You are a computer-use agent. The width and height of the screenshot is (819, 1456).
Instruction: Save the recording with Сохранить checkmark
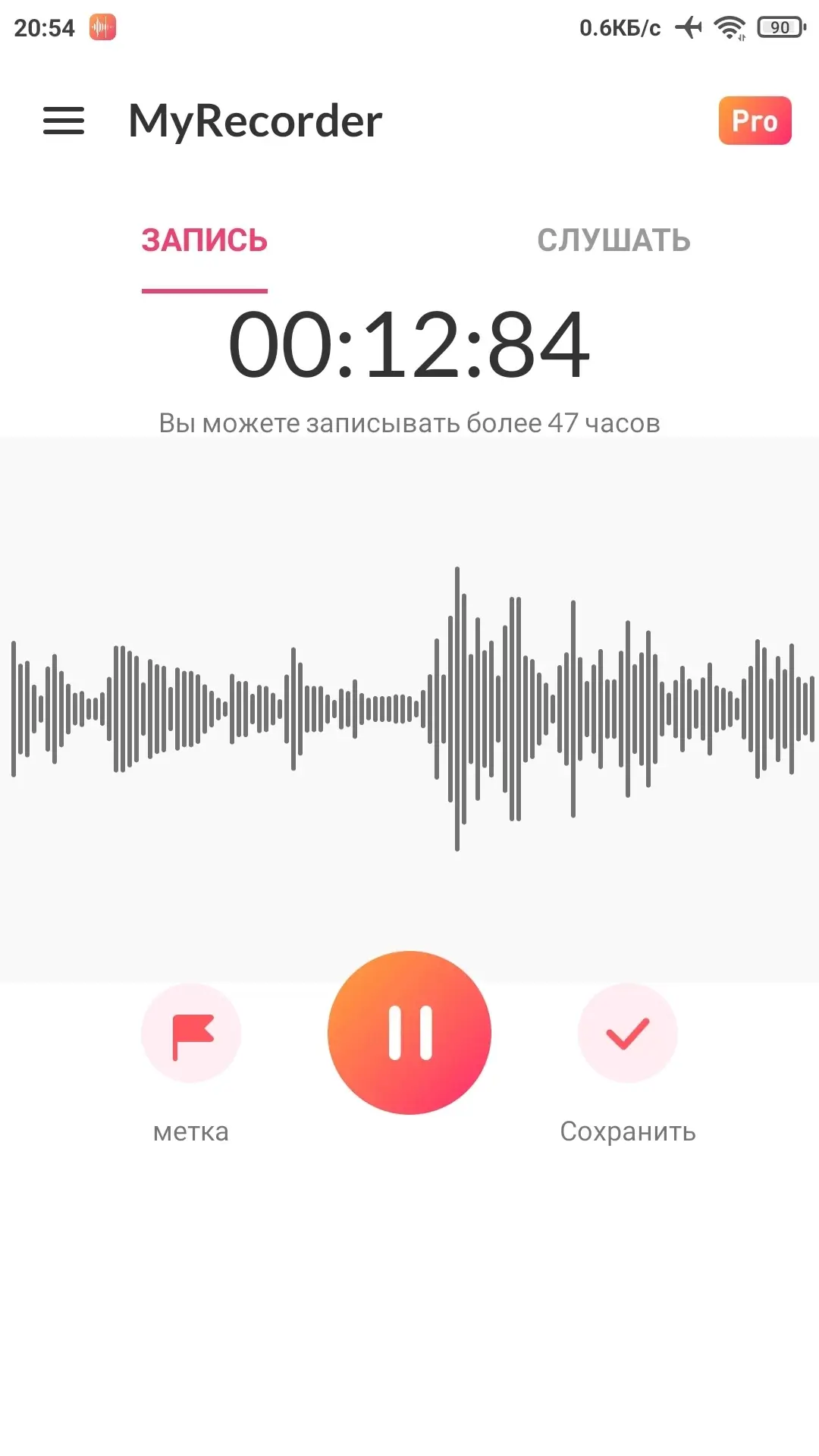[628, 1033]
